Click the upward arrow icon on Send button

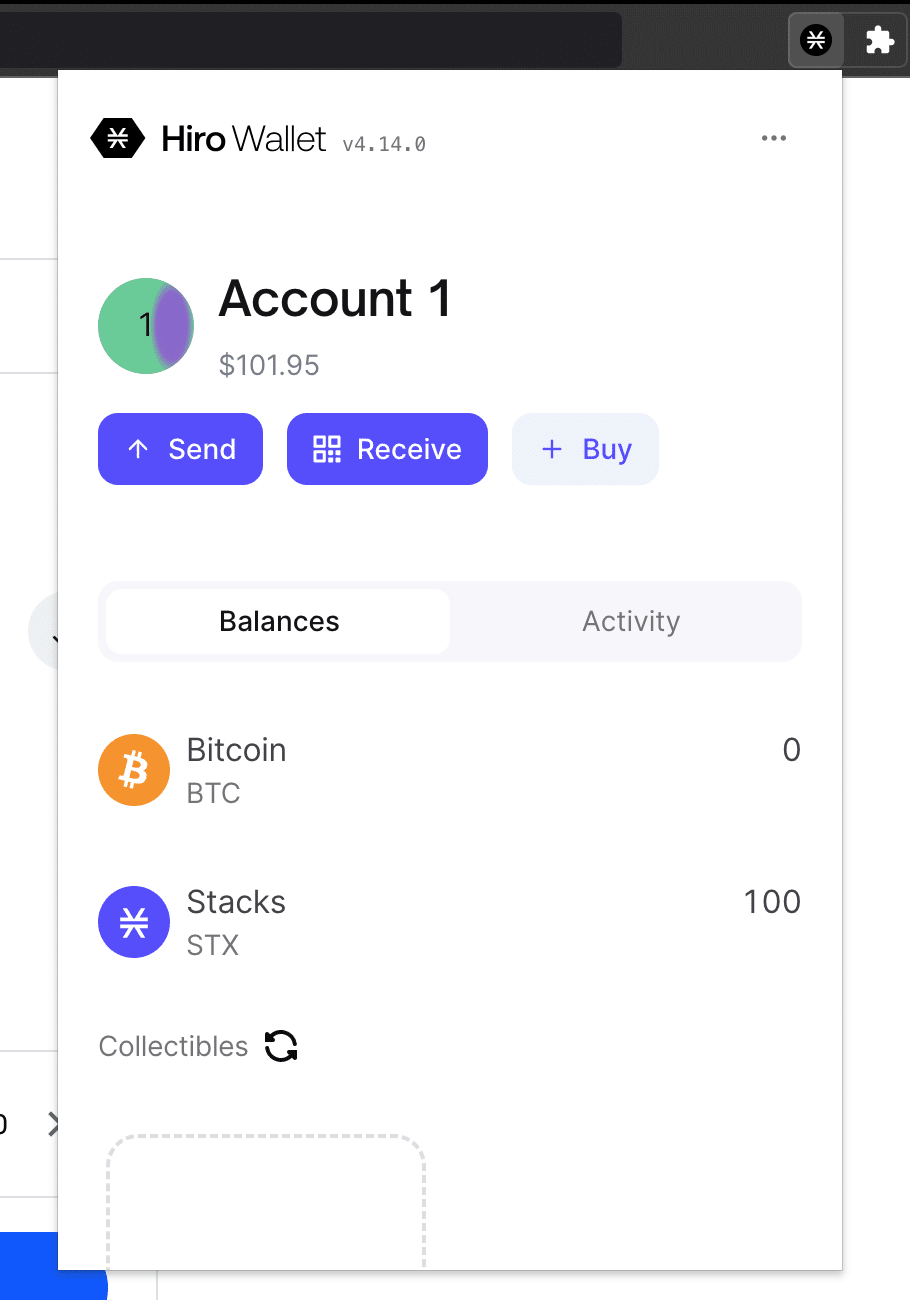[x=139, y=449]
